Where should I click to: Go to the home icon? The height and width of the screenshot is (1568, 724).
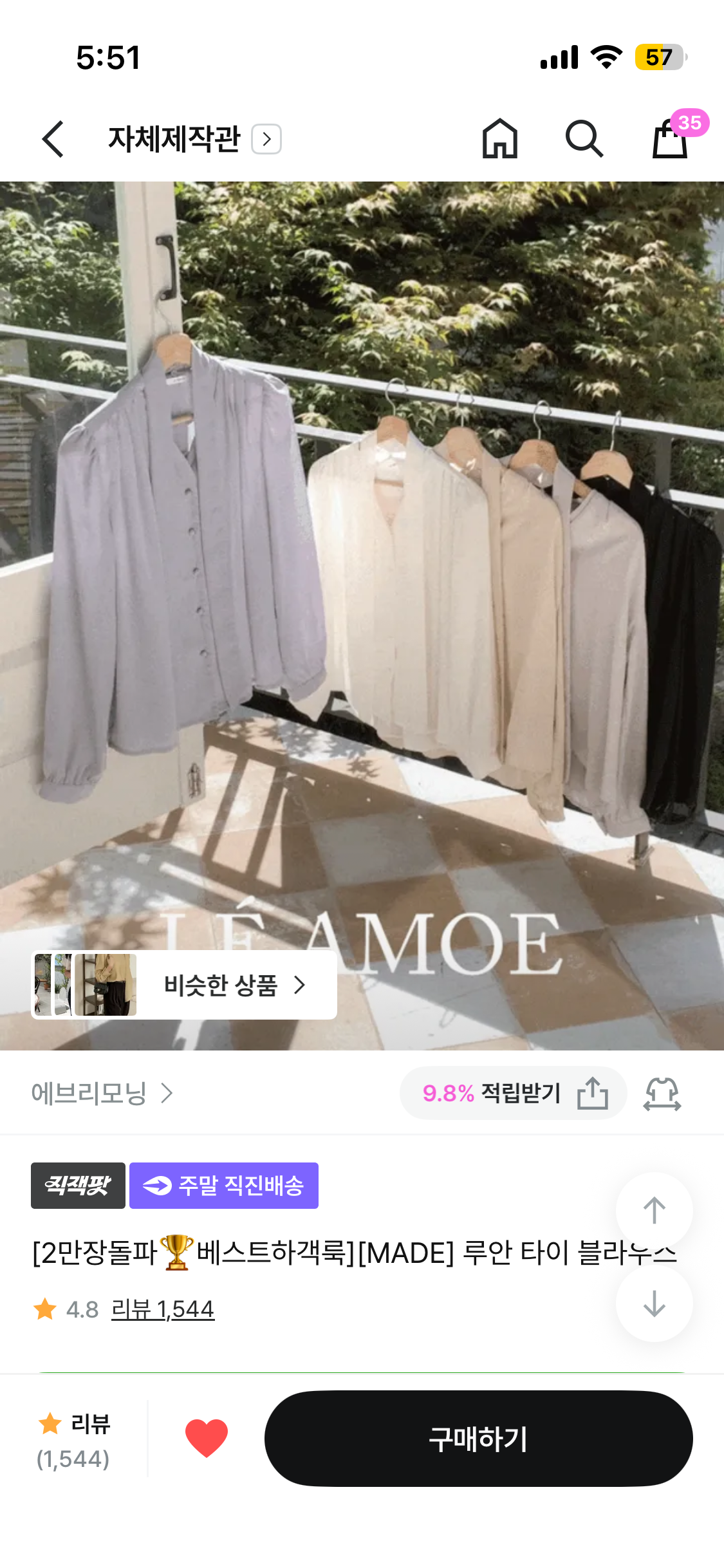point(500,139)
